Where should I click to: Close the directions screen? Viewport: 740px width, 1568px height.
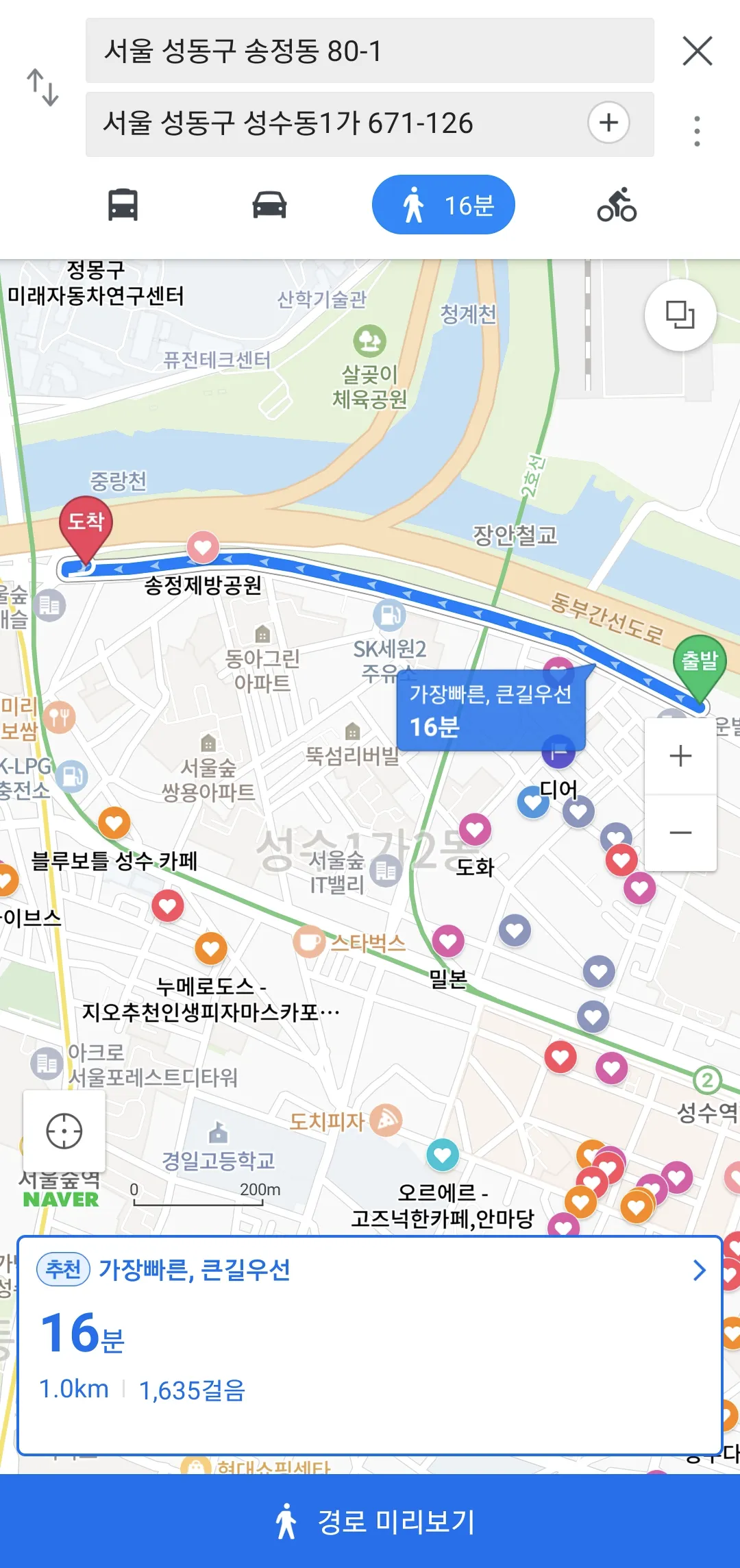coord(698,51)
